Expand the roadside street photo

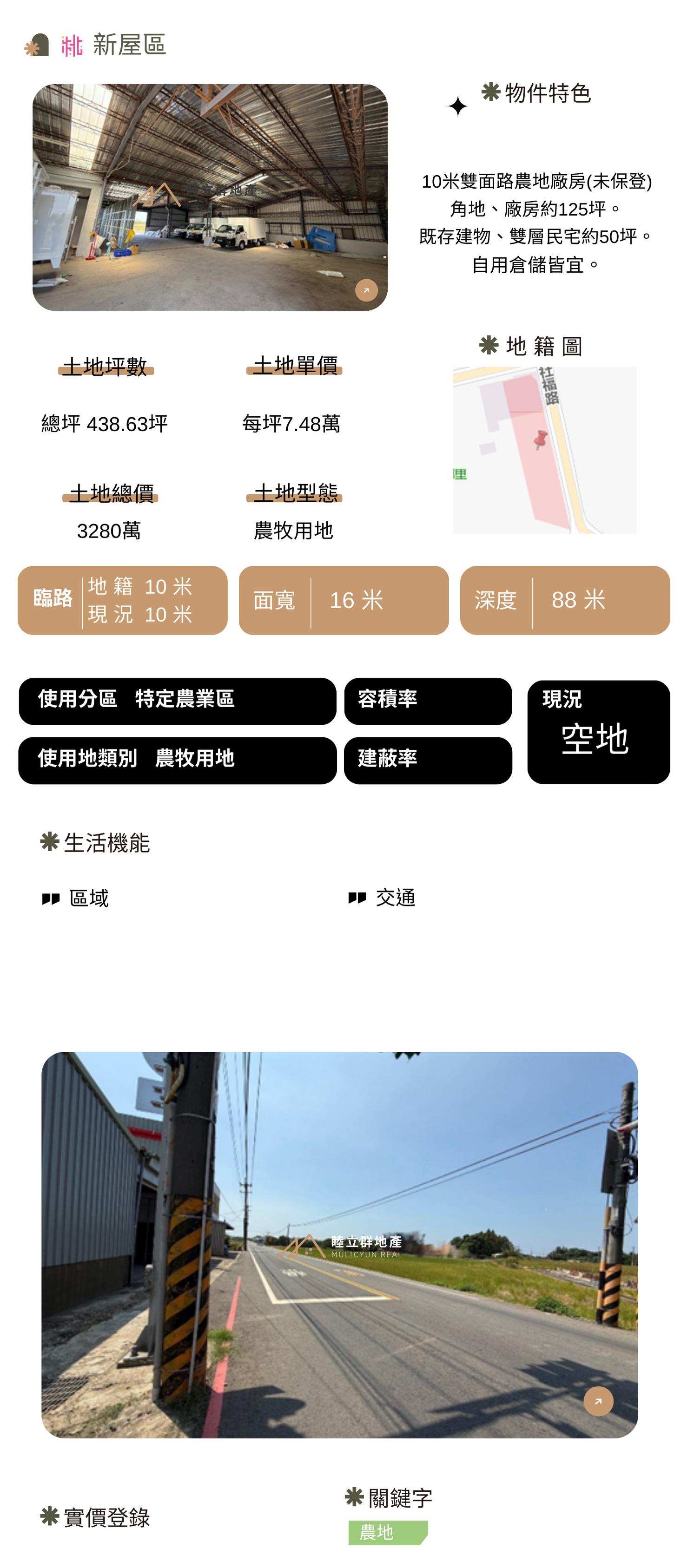(597, 1401)
